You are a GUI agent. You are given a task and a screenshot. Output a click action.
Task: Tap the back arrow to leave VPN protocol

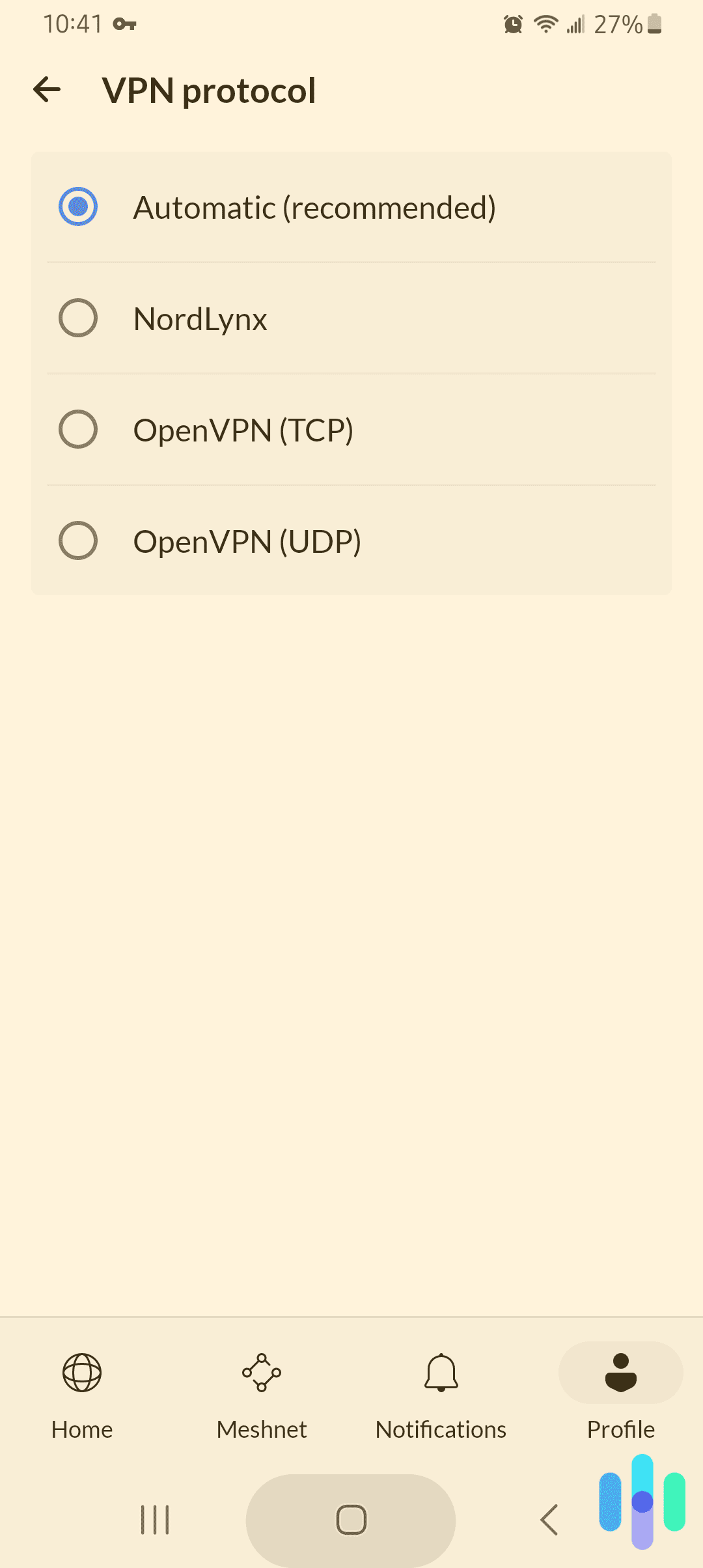click(47, 89)
